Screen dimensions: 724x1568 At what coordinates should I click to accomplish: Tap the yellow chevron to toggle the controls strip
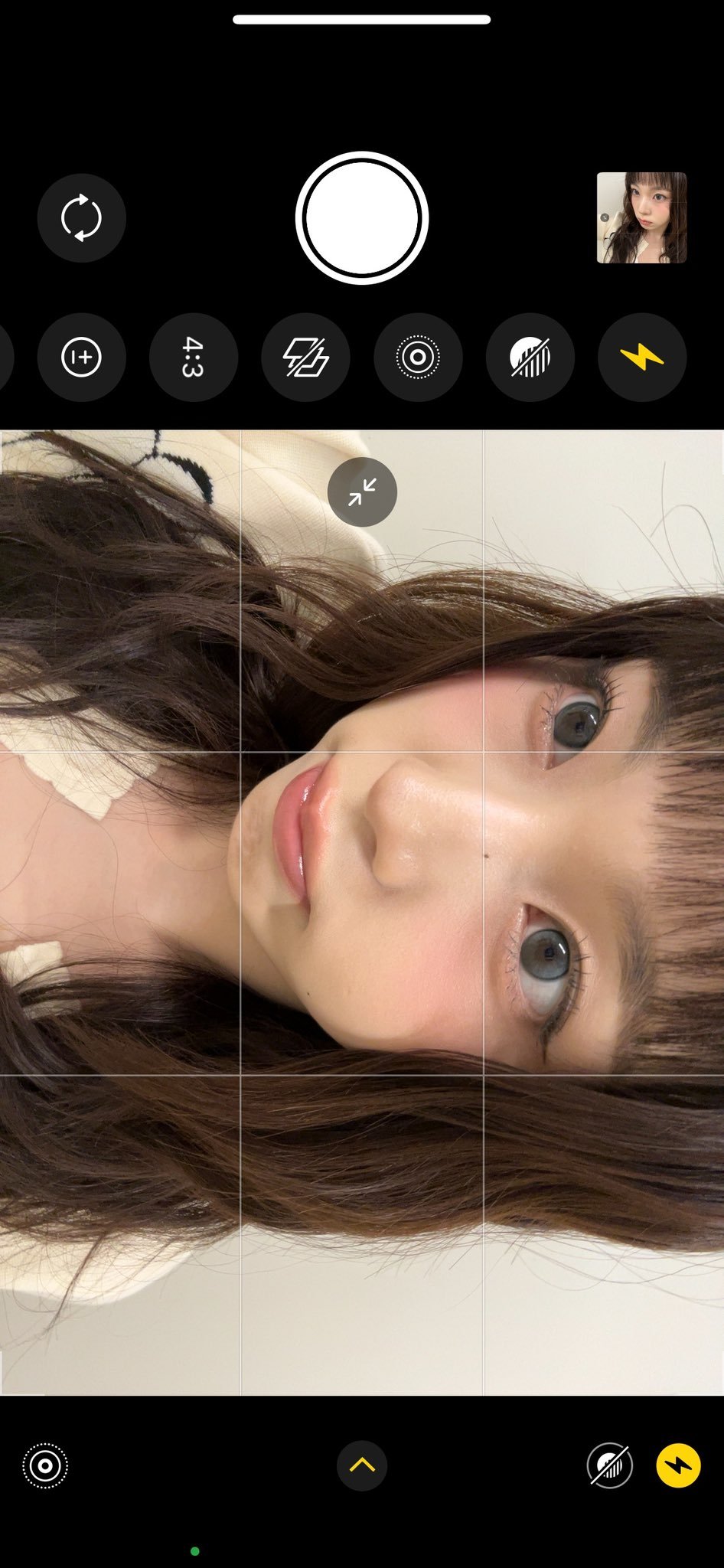pyautogui.click(x=362, y=1465)
